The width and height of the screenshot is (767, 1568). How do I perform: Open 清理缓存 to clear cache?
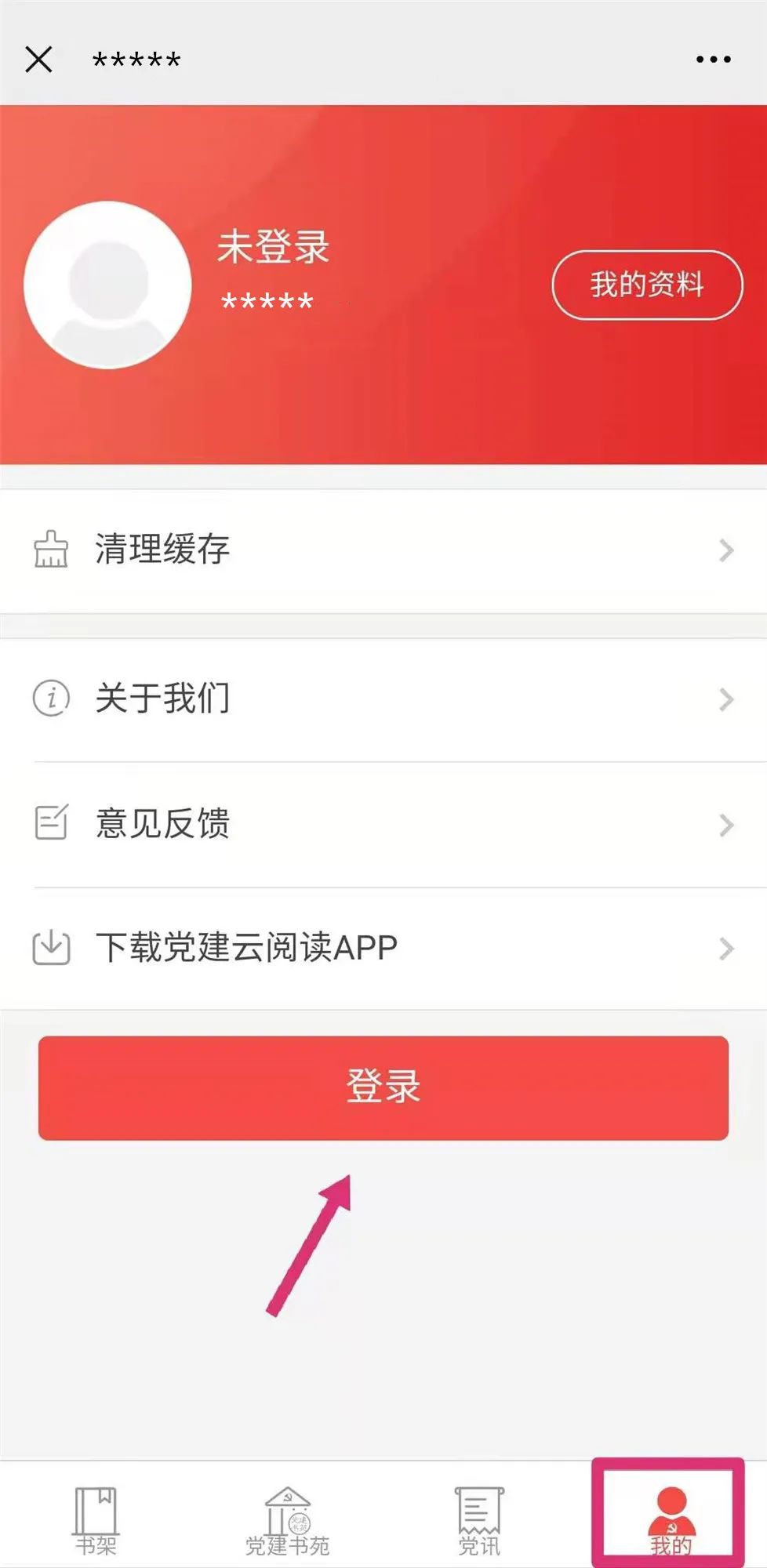click(x=383, y=550)
